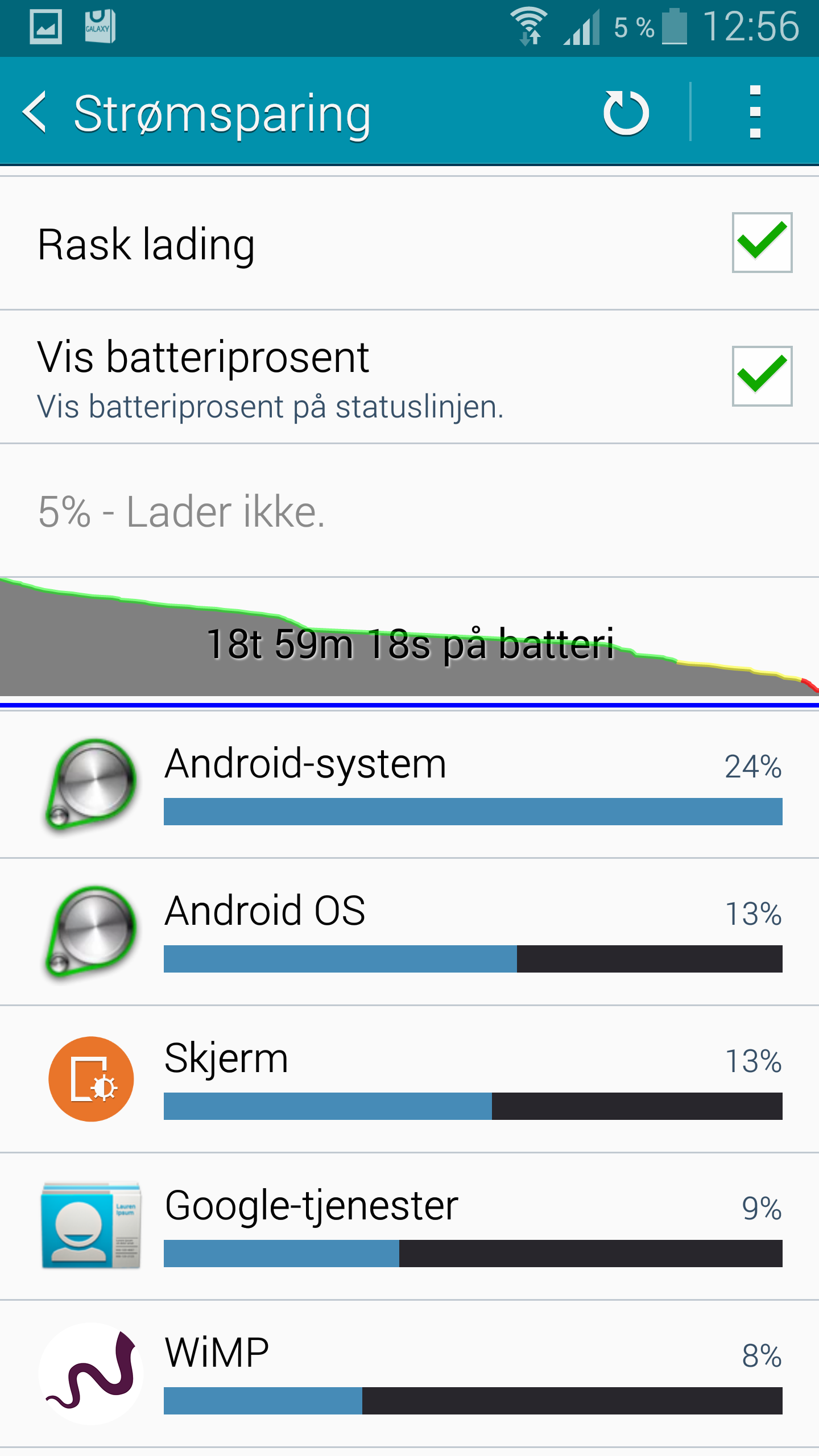The width and height of the screenshot is (819, 1456).
Task: View Android OS usage details
Action: [x=409, y=932]
